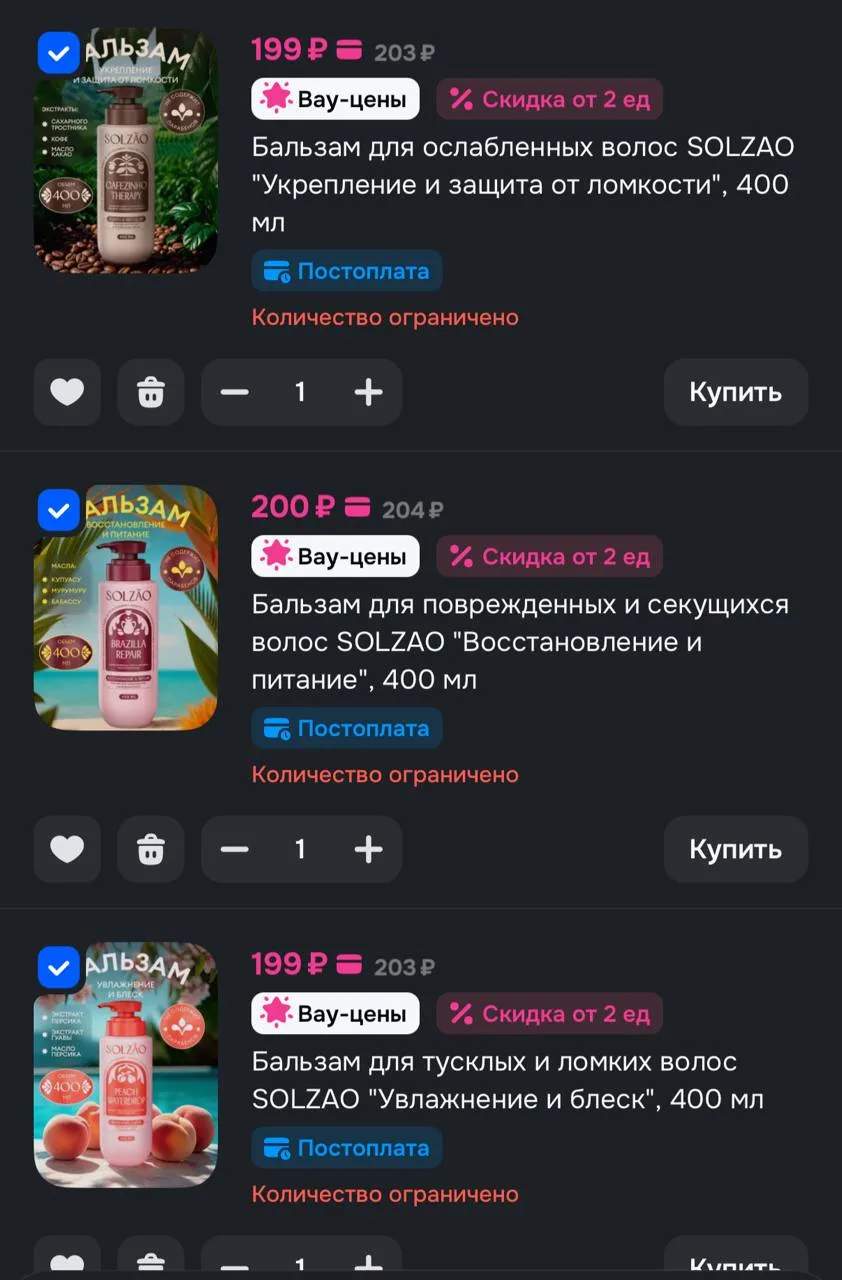The height and width of the screenshot is (1280, 842).
Task: Buy the "Восстановление и питание" balm
Action: (736, 849)
